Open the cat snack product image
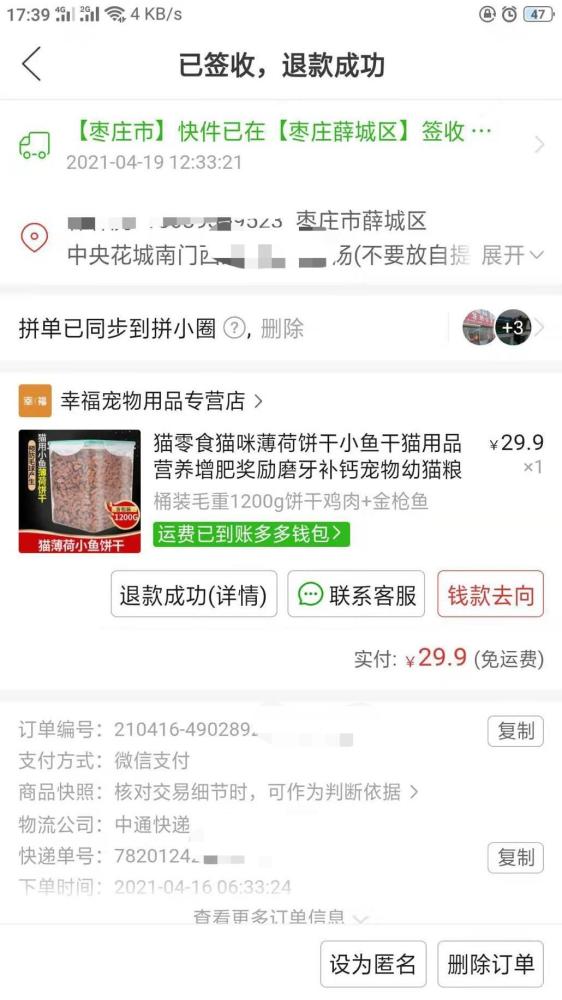This screenshot has width=562, height=1000. 80,491
